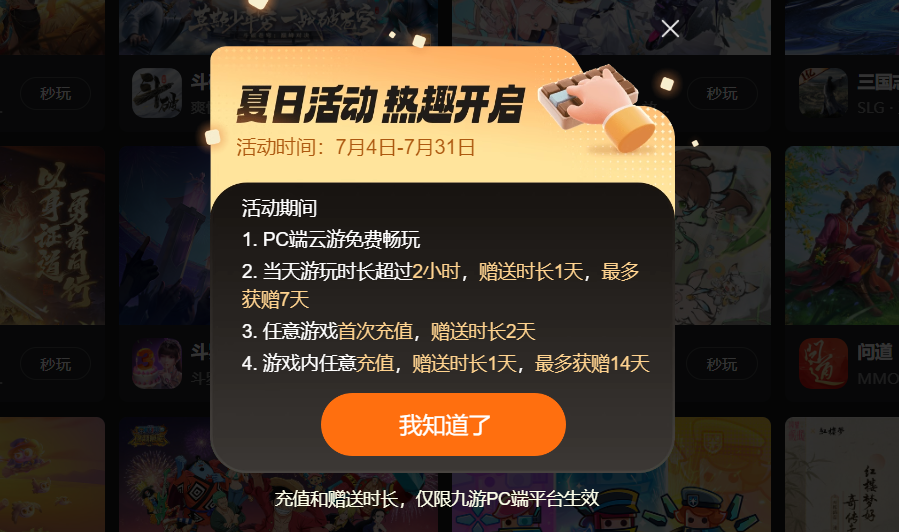
Task: Tap the 我知道了 button
Action: [x=443, y=424]
